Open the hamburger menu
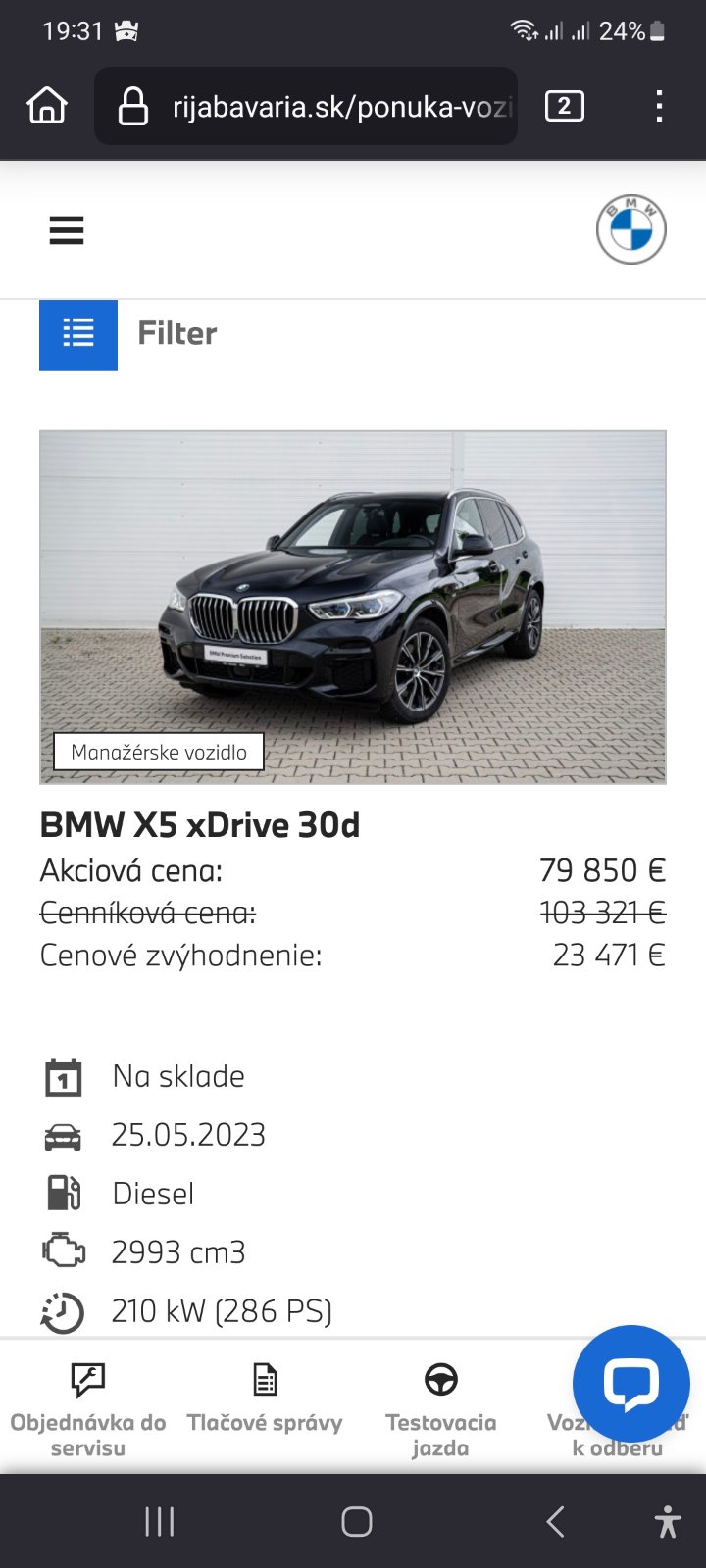The width and height of the screenshot is (706, 1568). [67, 231]
